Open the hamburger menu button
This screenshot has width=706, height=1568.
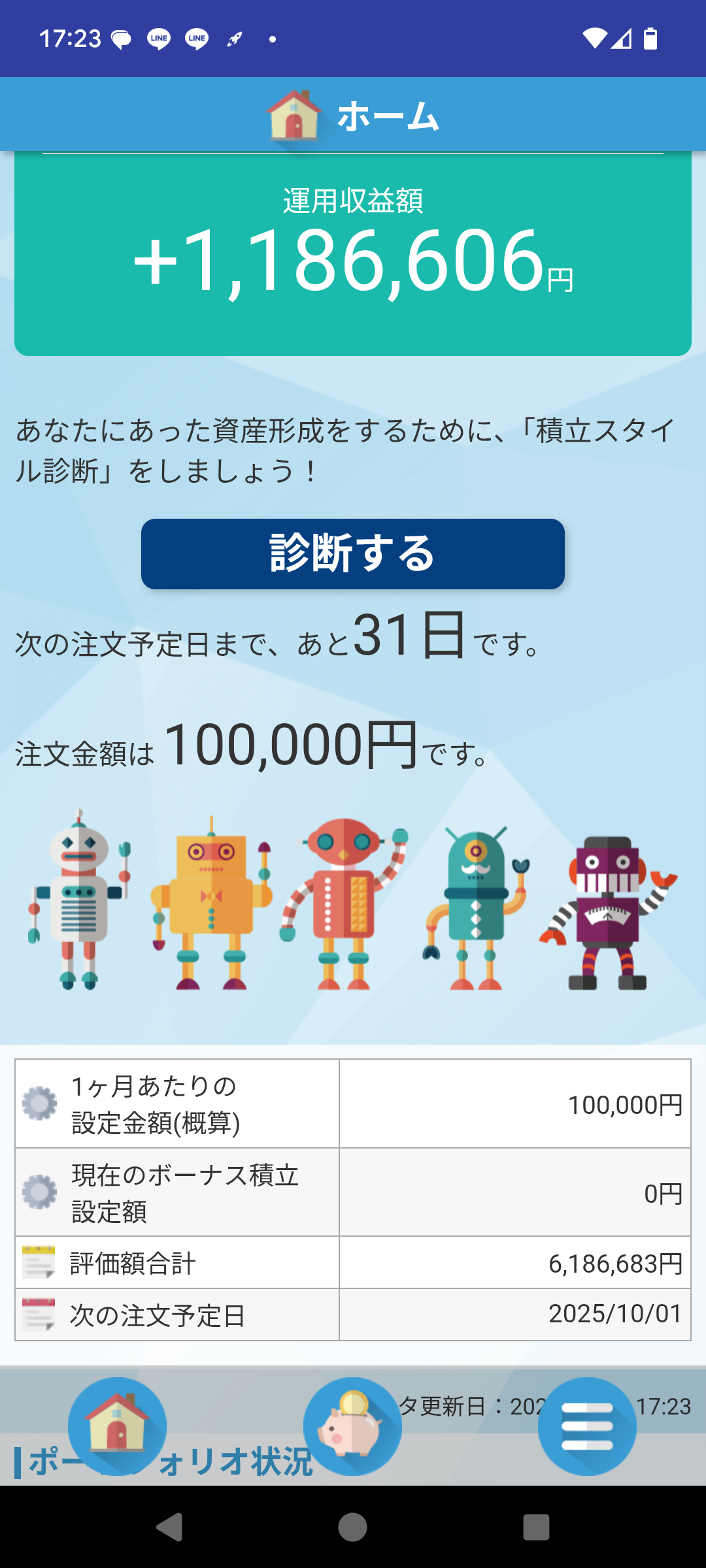point(587,1426)
